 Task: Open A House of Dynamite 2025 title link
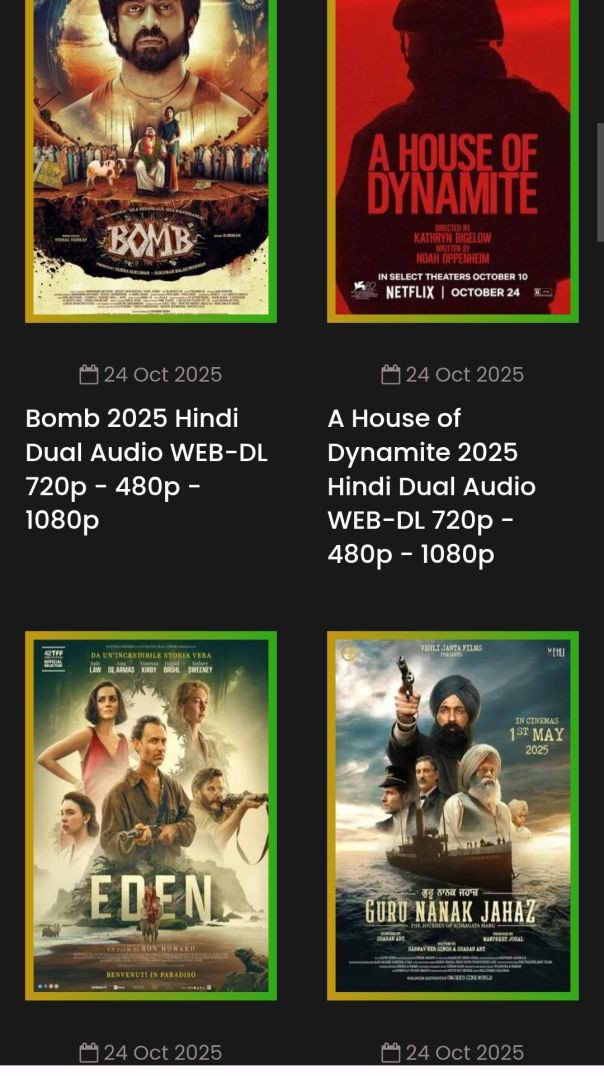point(432,486)
